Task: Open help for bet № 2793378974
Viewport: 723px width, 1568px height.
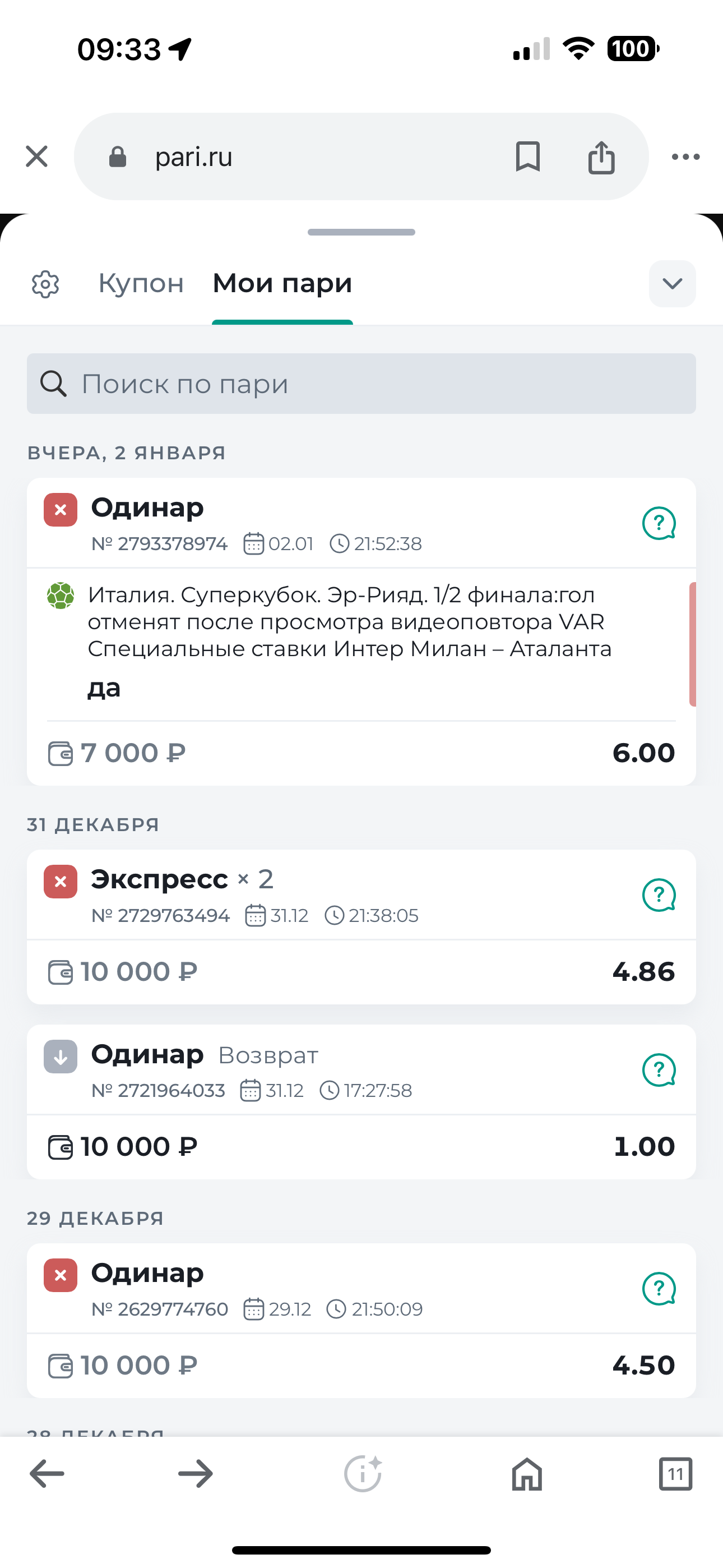Action: (659, 523)
